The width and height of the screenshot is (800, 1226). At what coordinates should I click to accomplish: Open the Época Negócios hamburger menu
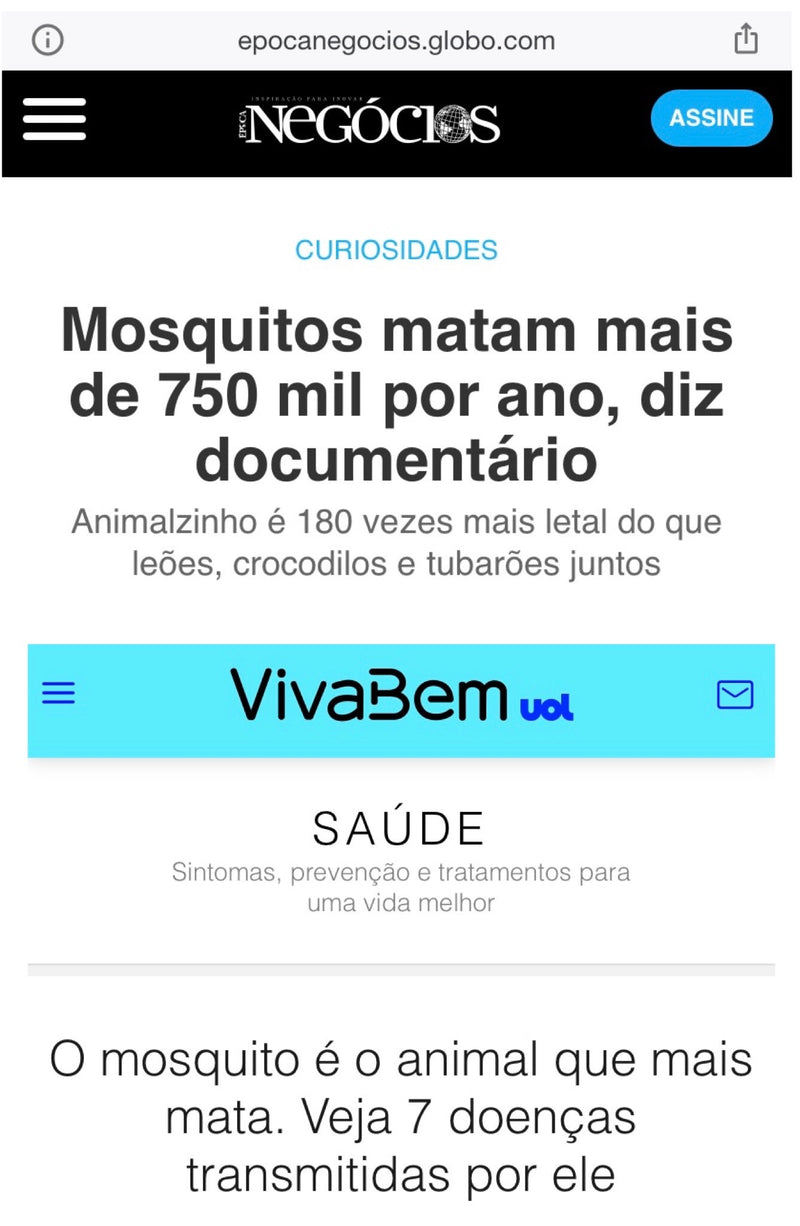[53, 117]
